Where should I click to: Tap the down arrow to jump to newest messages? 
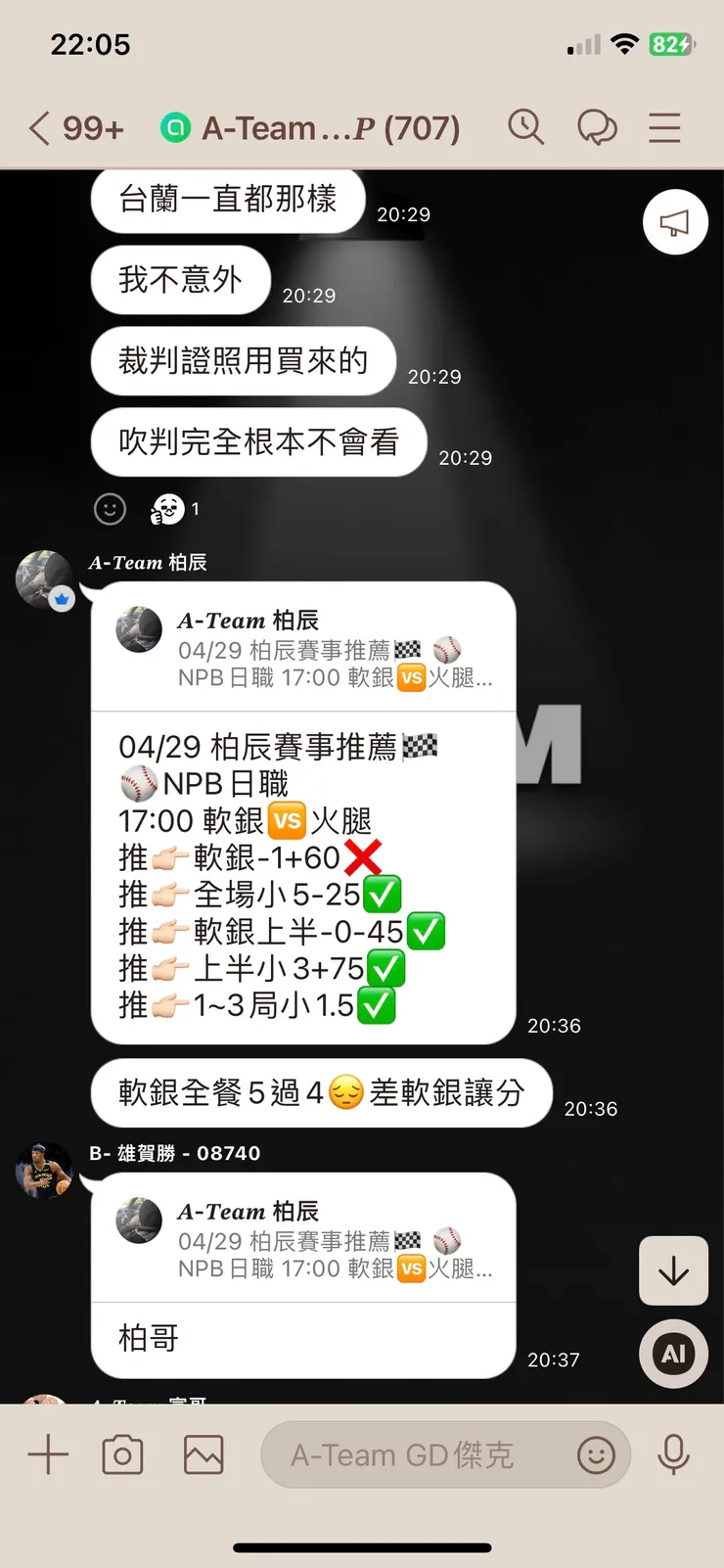coord(673,1271)
